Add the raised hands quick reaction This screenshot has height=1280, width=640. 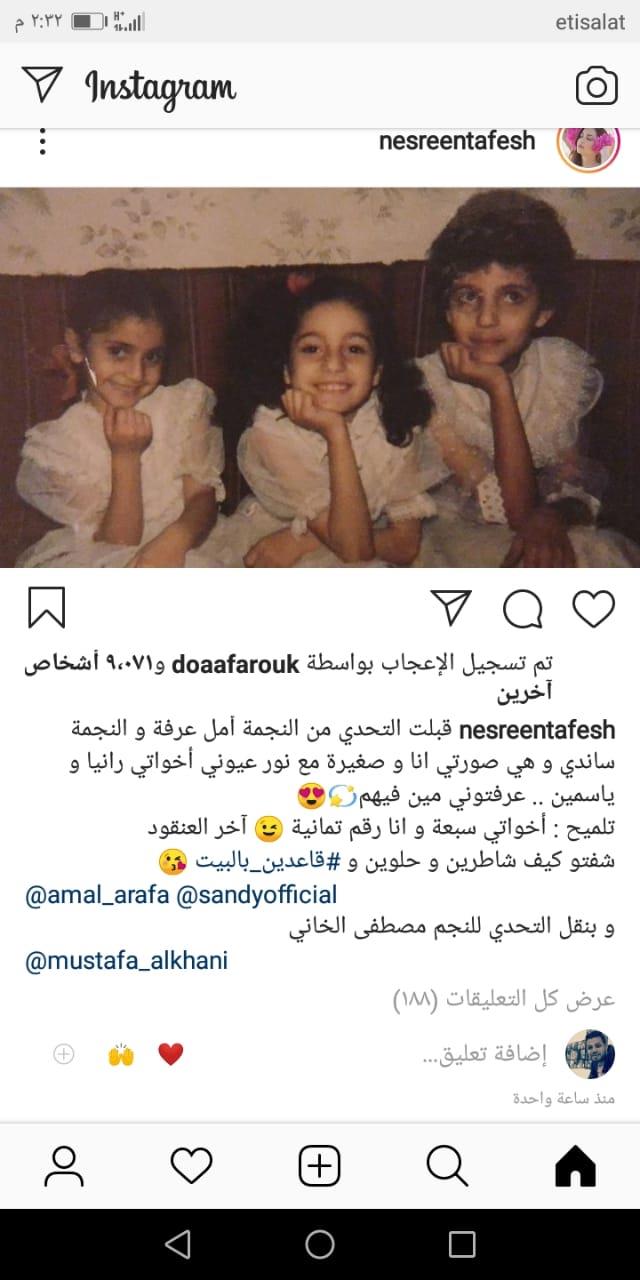[x=121, y=1054]
